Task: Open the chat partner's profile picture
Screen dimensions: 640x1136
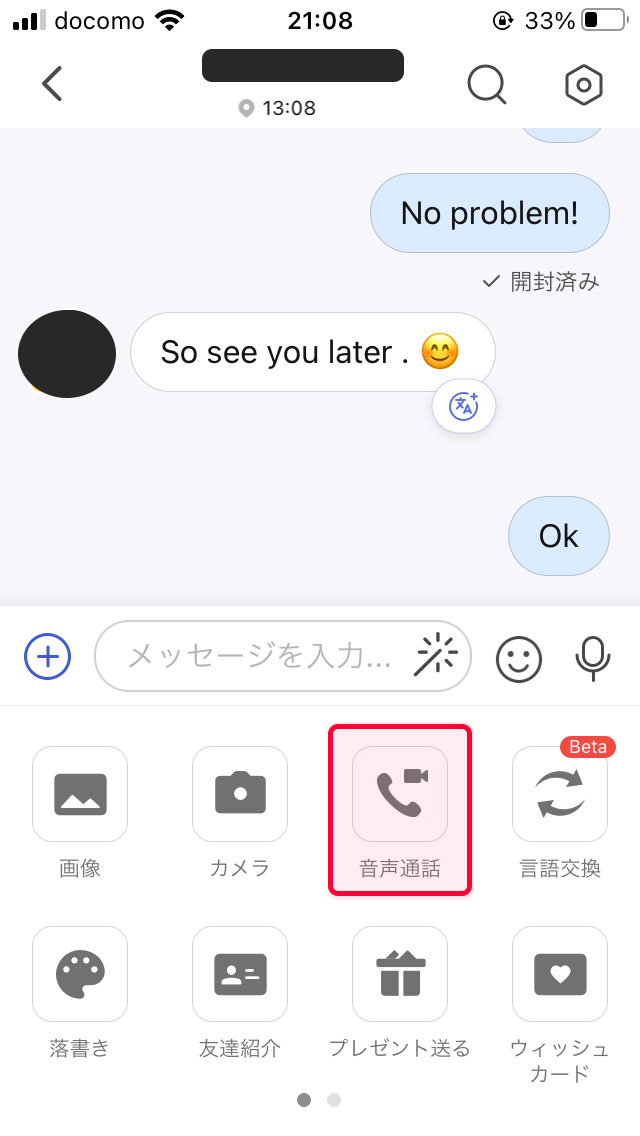Action: 67,354
